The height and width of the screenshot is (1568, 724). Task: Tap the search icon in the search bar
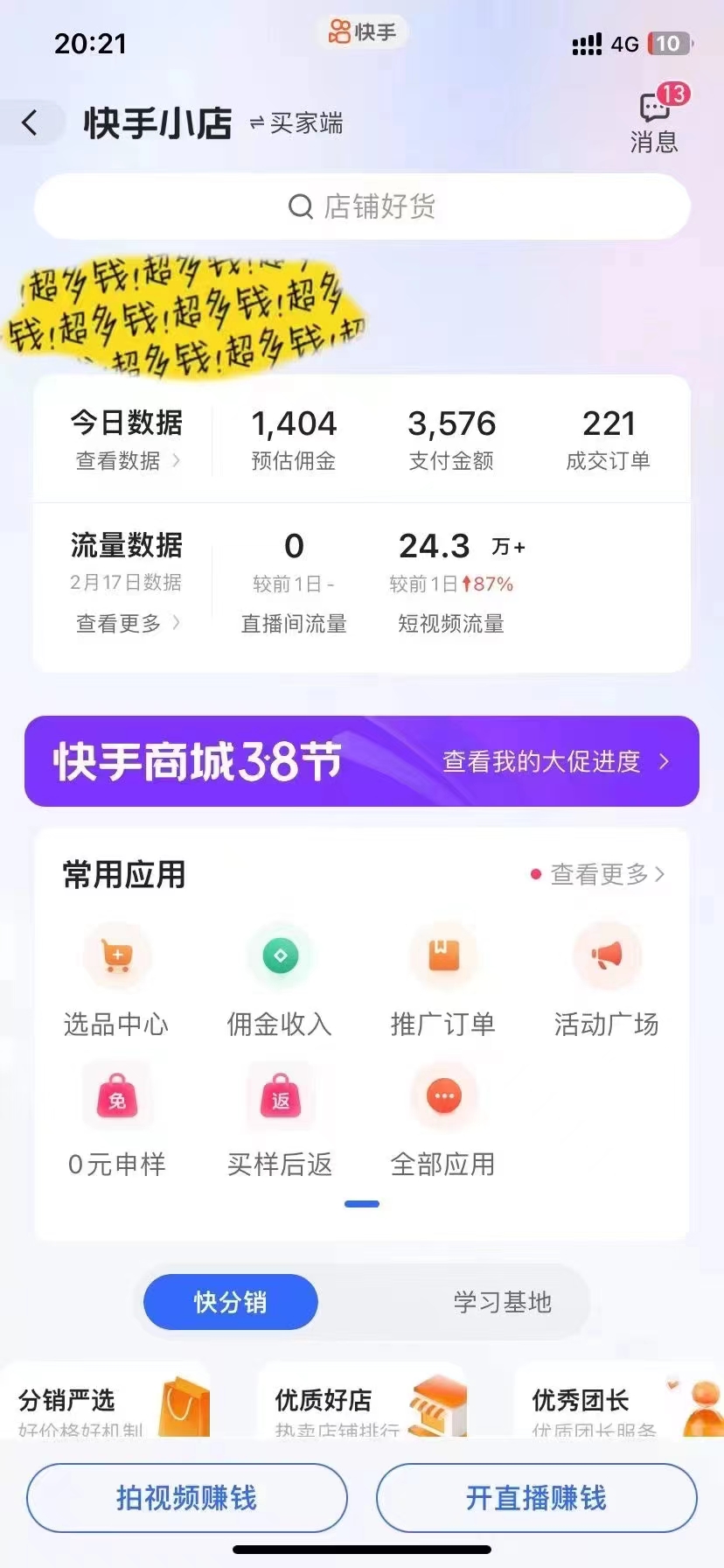(300, 206)
